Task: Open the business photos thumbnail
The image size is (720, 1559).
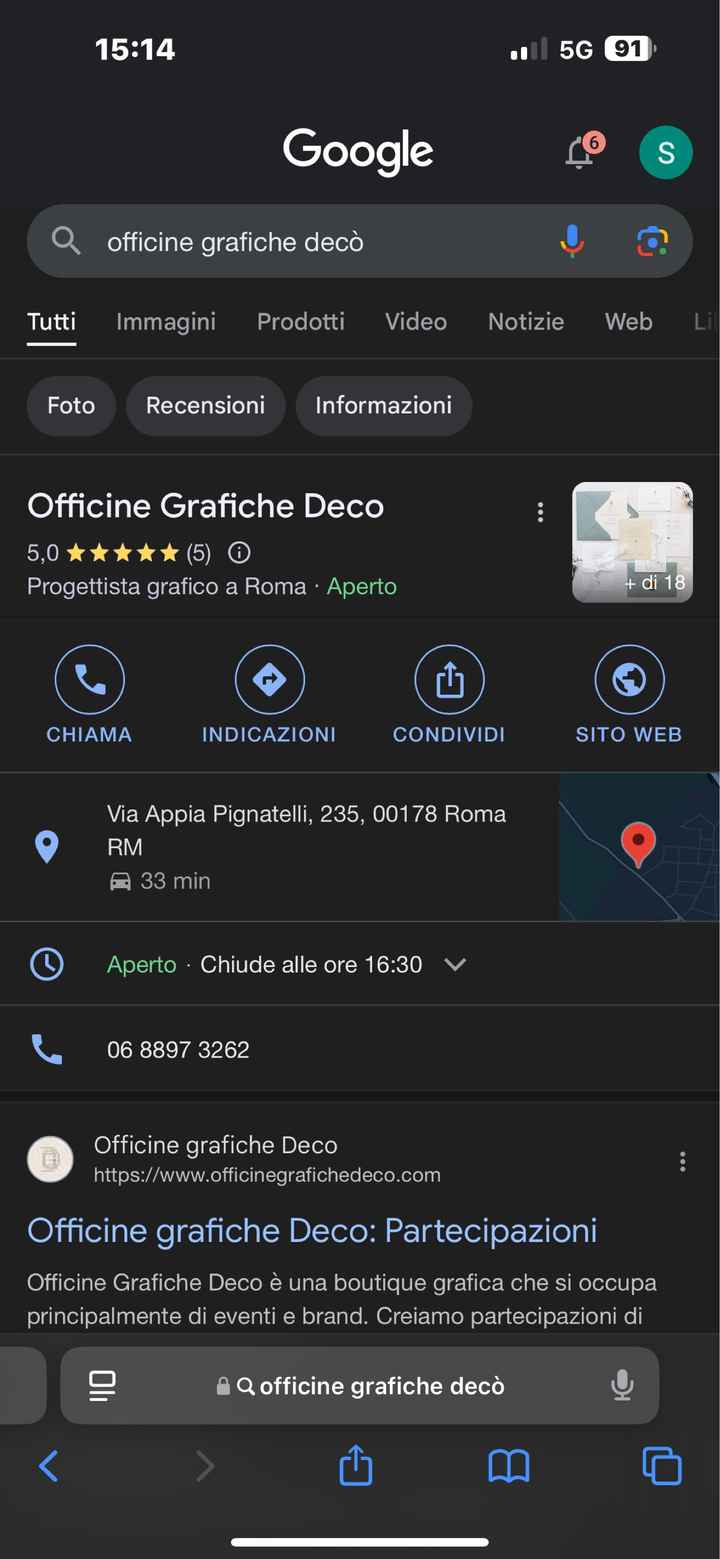Action: 632,542
